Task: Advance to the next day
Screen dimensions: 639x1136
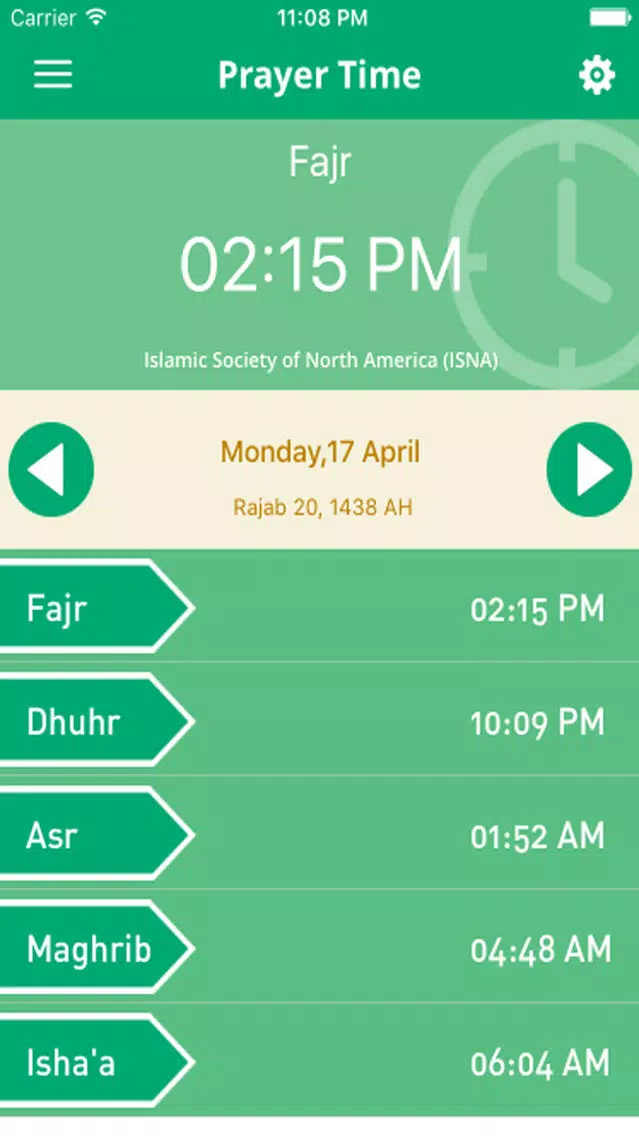Action: coord(589,469)
